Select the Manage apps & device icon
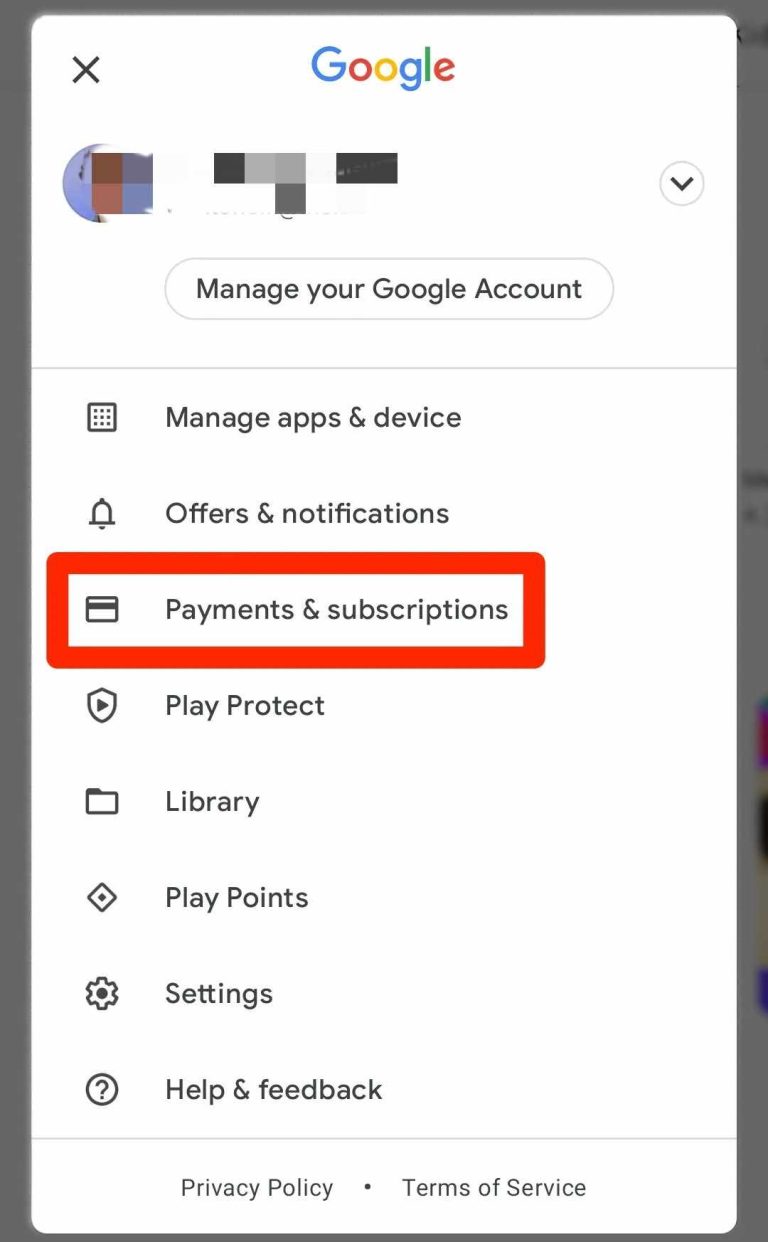This screenshot has width=768, height=1242. (x=101, y=417)
